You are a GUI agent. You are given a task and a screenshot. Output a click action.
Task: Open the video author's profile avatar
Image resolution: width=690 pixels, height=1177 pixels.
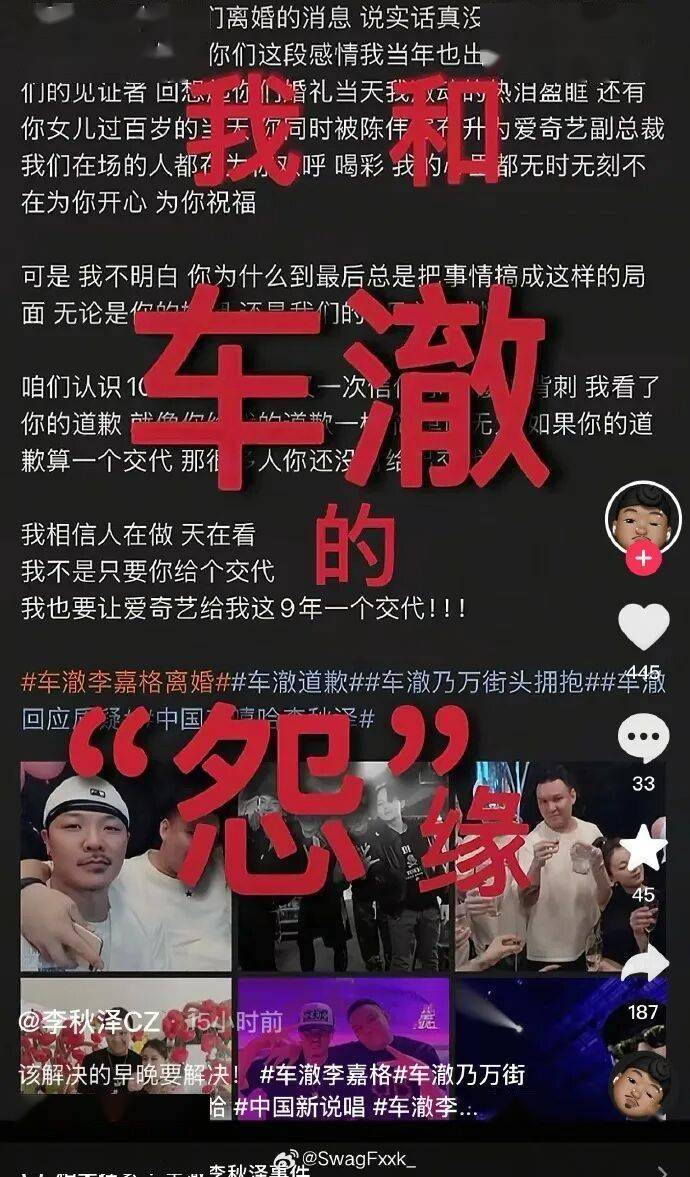coord(643,518)
